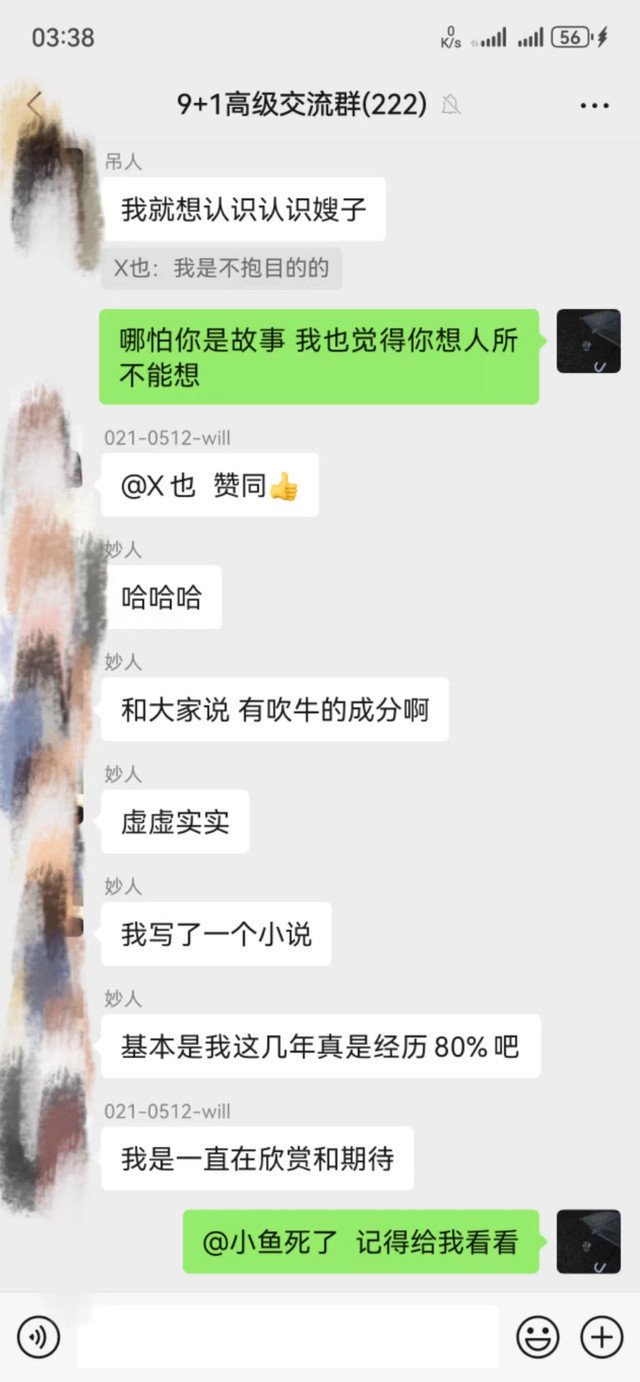The image size is (640, 1382).
Task: Open the emoji picker
Action: (537, 1336)
